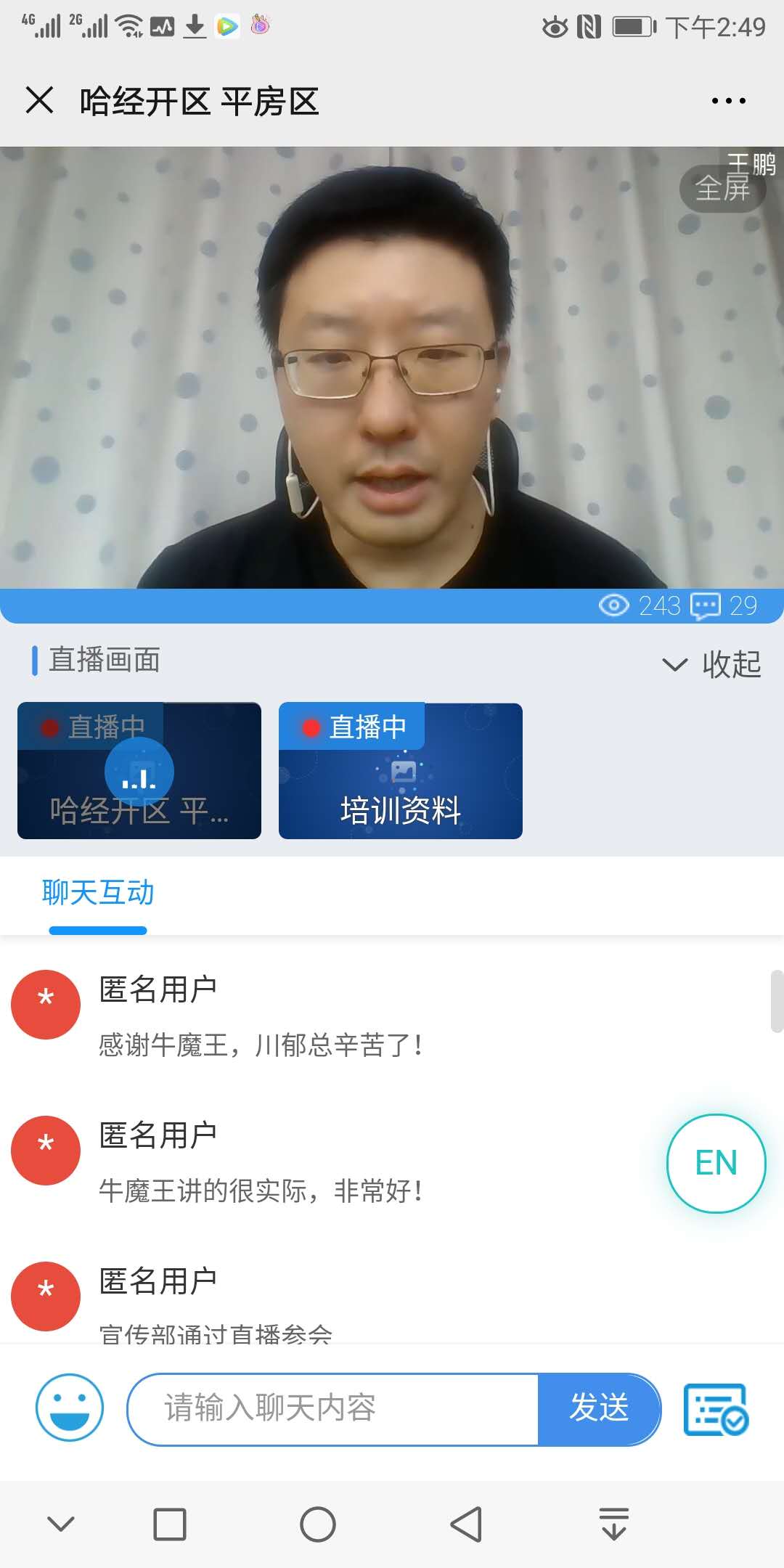Open the emoji picker
The image size is (784, 1568).
[70, 1408]
